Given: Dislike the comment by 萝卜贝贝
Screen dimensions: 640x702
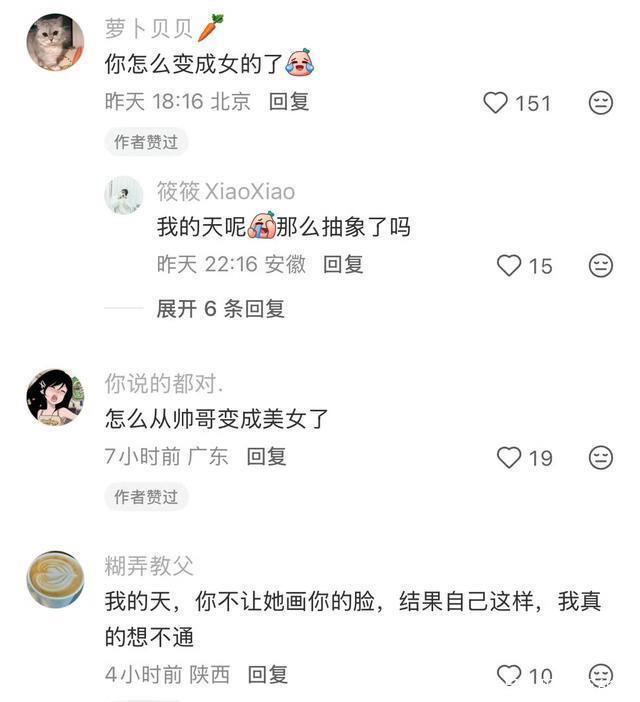Looking at the screenshot, I should click(x=600, y=102).
